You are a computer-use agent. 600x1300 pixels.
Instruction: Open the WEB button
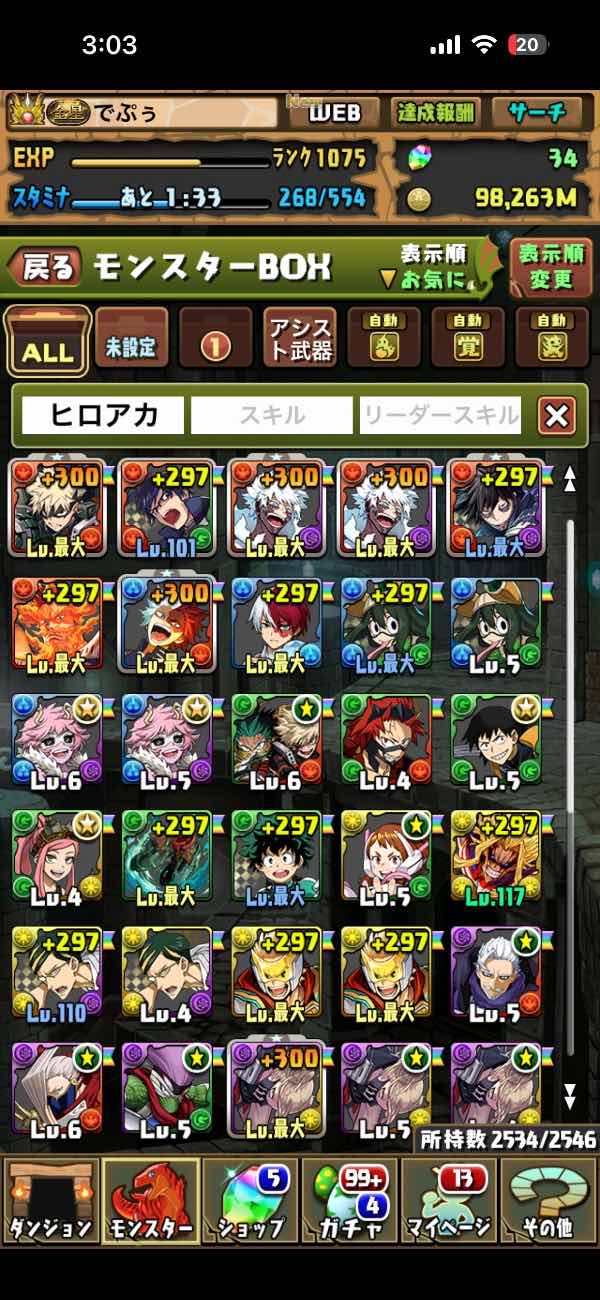334,113
